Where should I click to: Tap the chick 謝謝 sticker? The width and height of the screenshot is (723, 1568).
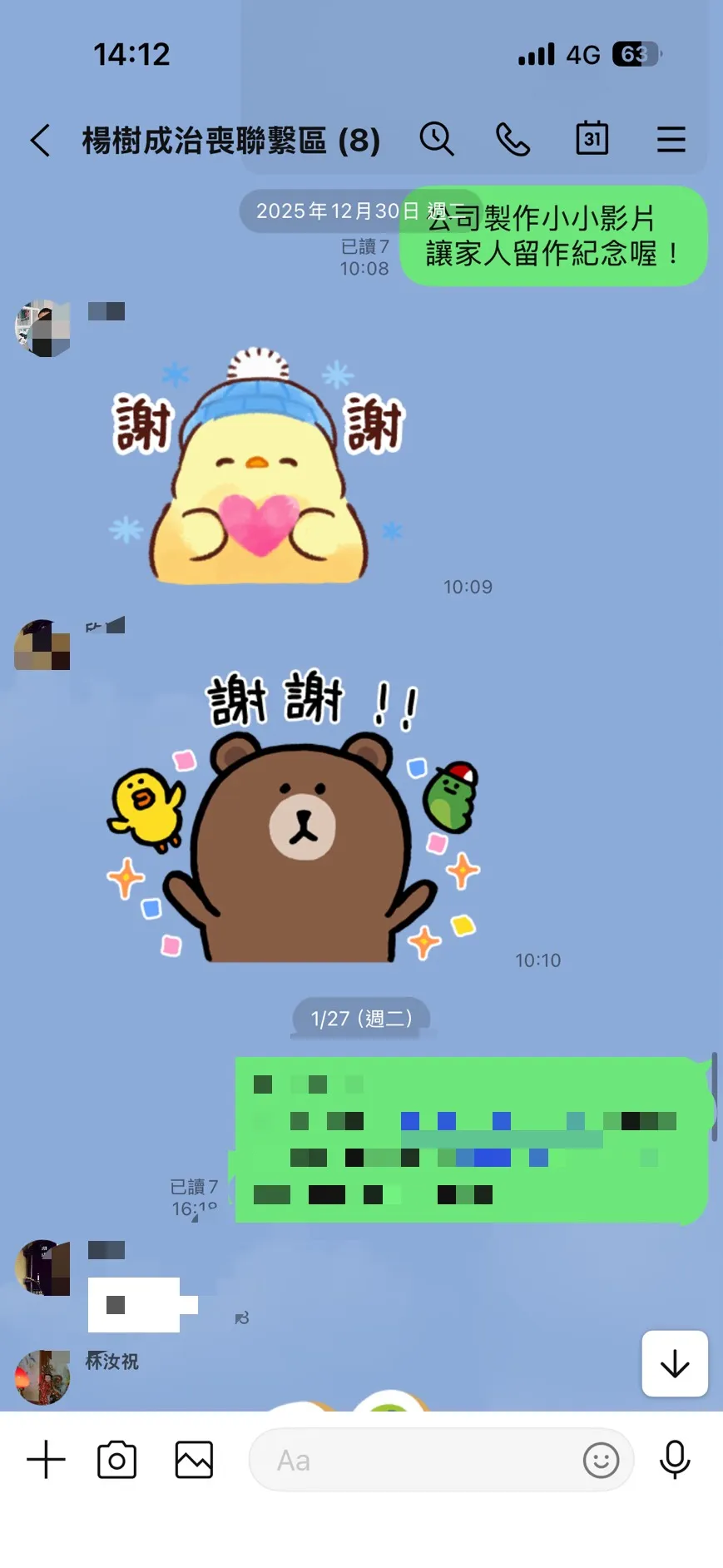pos(258,466)
